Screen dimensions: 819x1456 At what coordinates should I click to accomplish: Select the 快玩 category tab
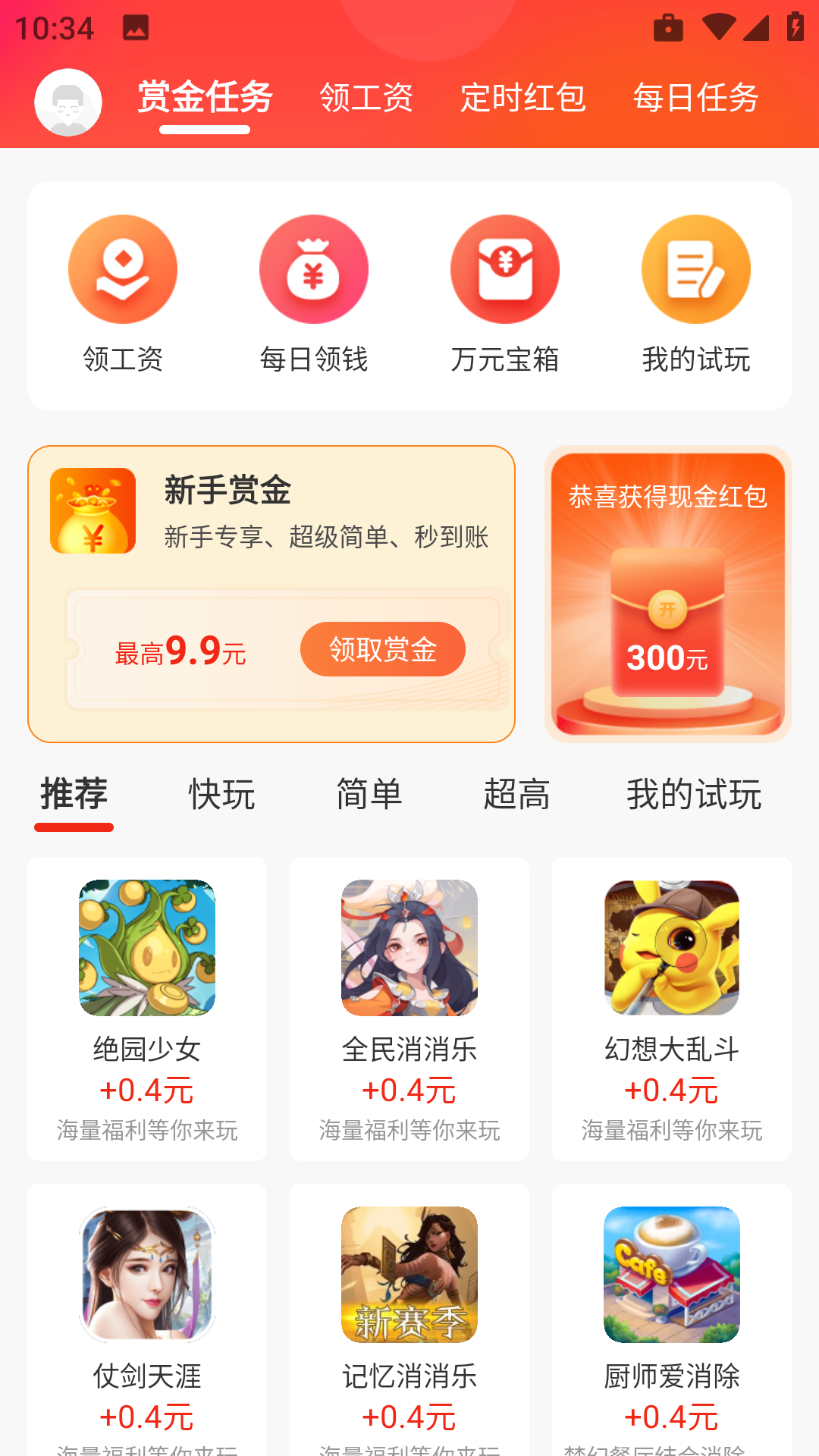tap(221, 795)
